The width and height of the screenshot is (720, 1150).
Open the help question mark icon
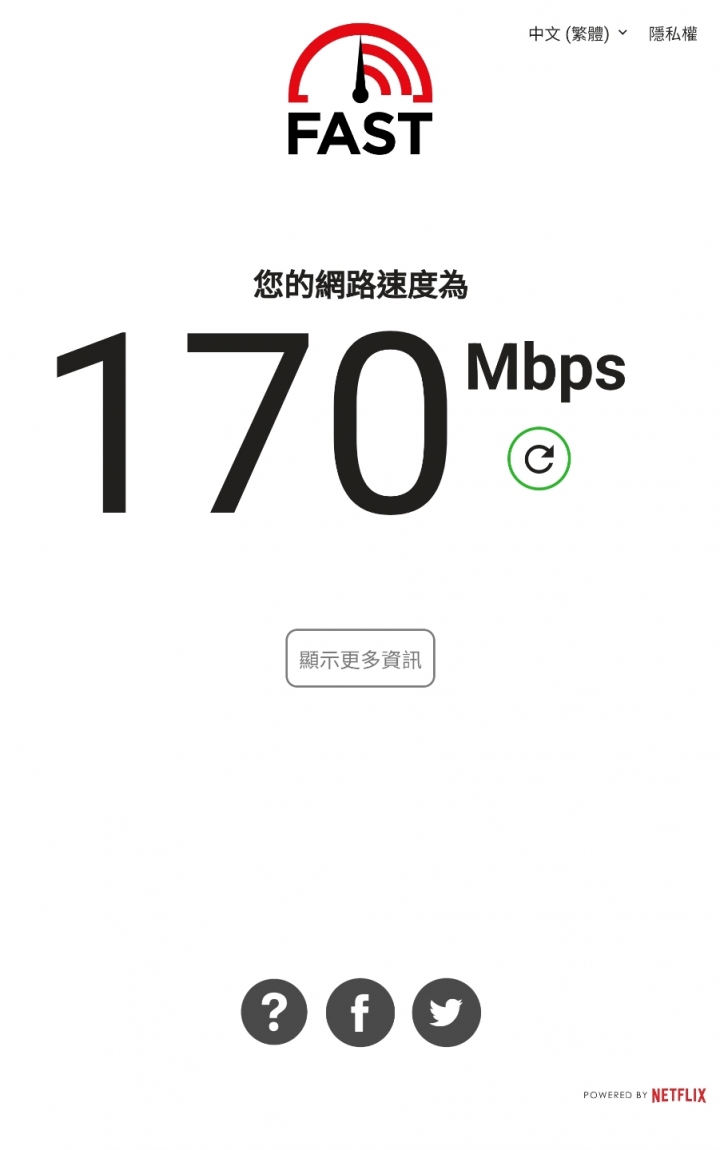click(x=274, y=1012)
